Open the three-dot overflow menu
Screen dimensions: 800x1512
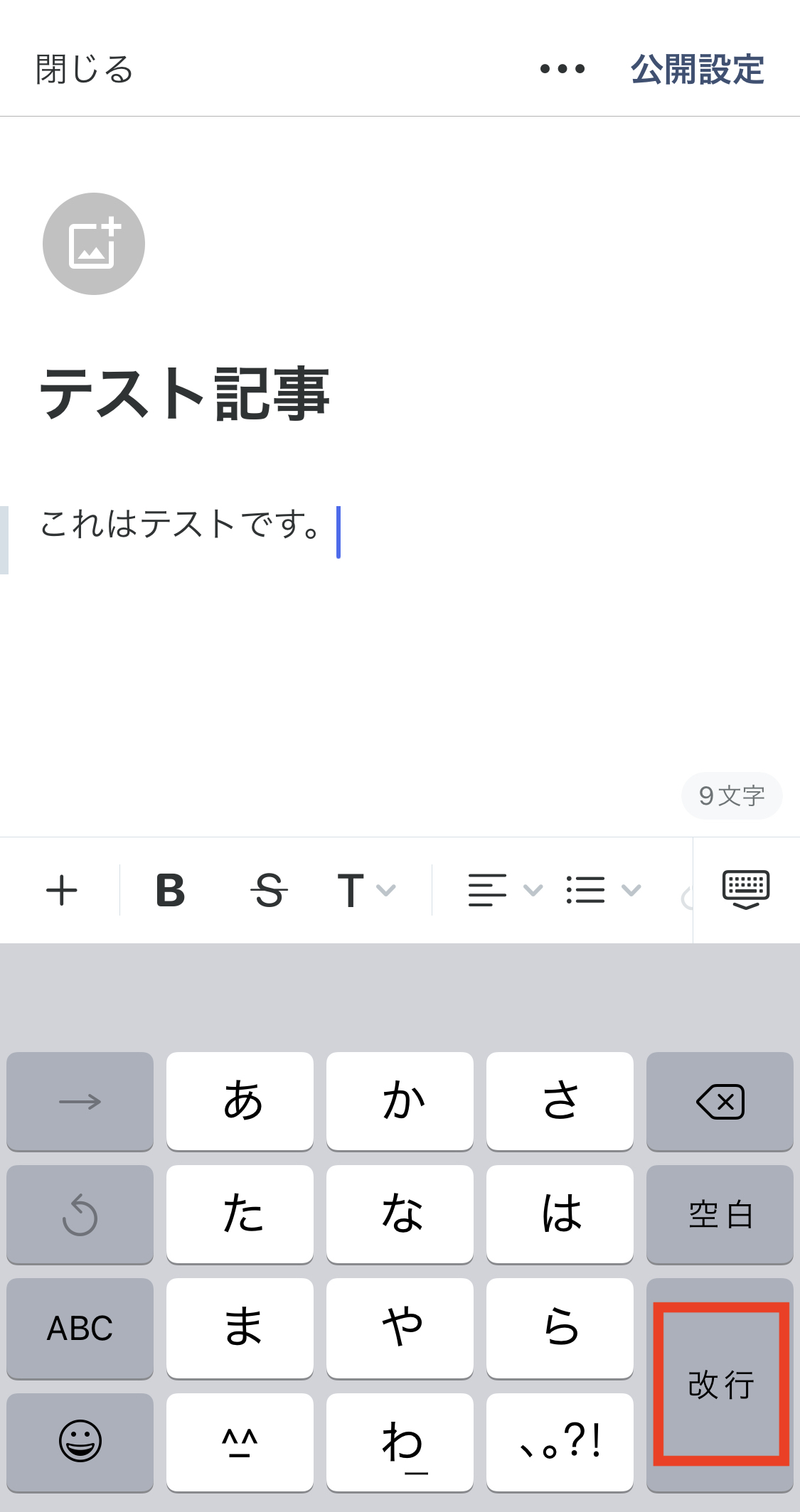point(562,69)
